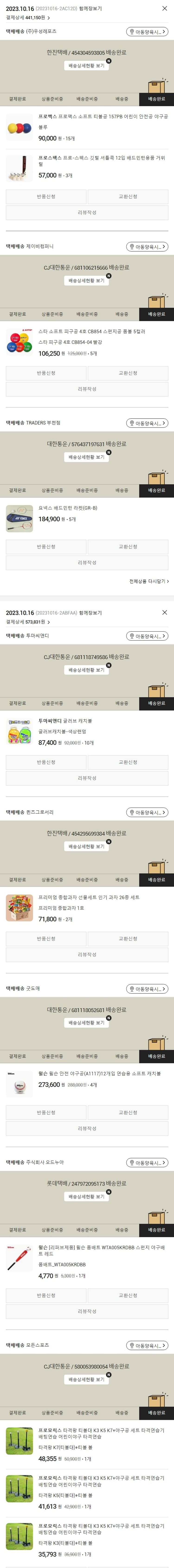
Task: Request return for 윌슨 폼배트 order
Action: coord(46,1295)
